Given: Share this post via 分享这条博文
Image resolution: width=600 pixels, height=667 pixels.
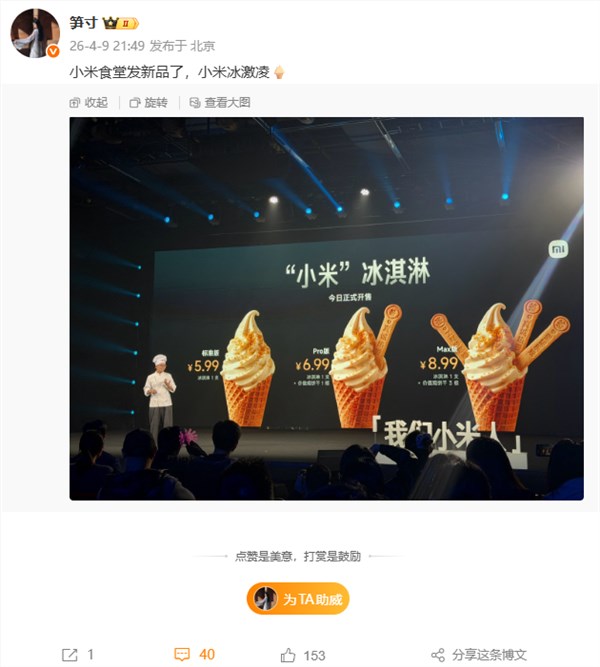Looking at the screenshot, I should click(478, 654).
